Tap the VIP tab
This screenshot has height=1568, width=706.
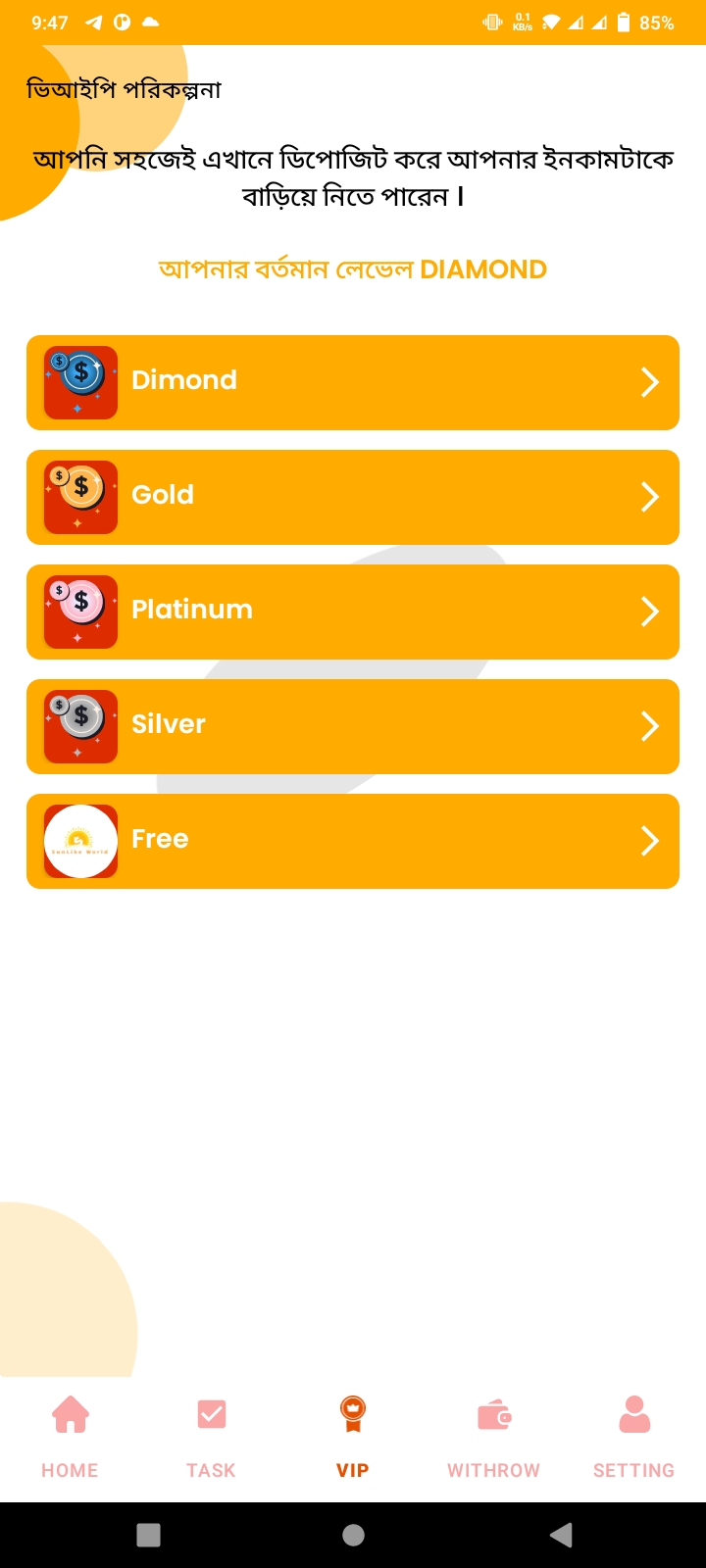click(353, 1437)
